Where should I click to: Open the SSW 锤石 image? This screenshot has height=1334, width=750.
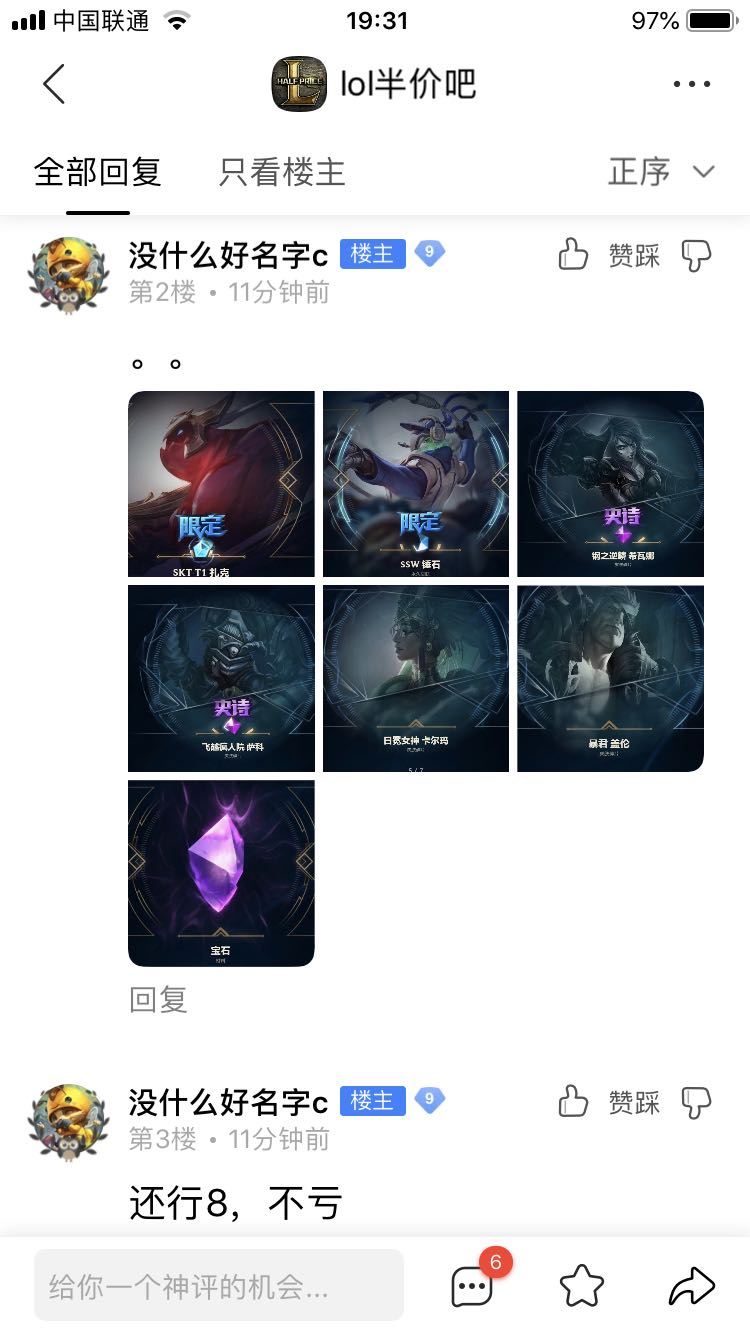click(x=416, y=484)
